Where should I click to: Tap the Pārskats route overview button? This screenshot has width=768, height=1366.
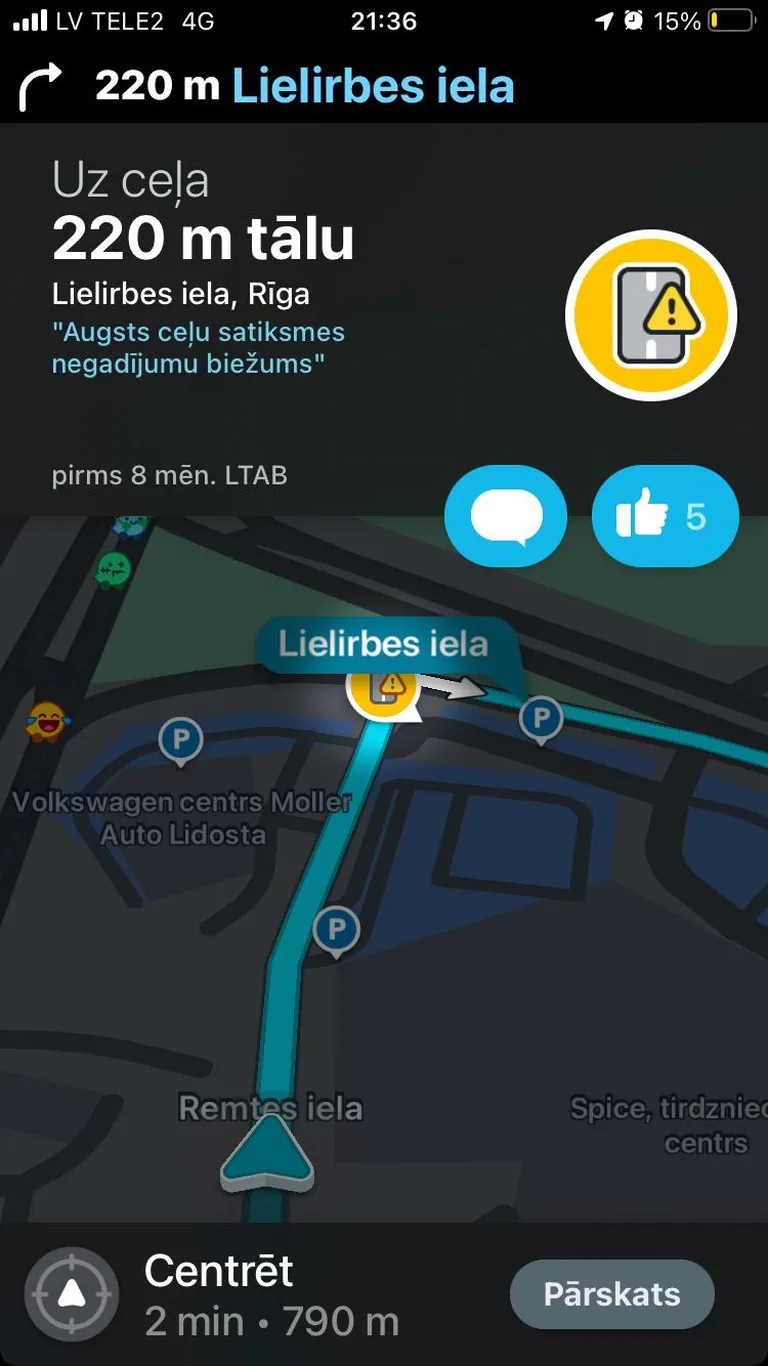coord(612,1294)
